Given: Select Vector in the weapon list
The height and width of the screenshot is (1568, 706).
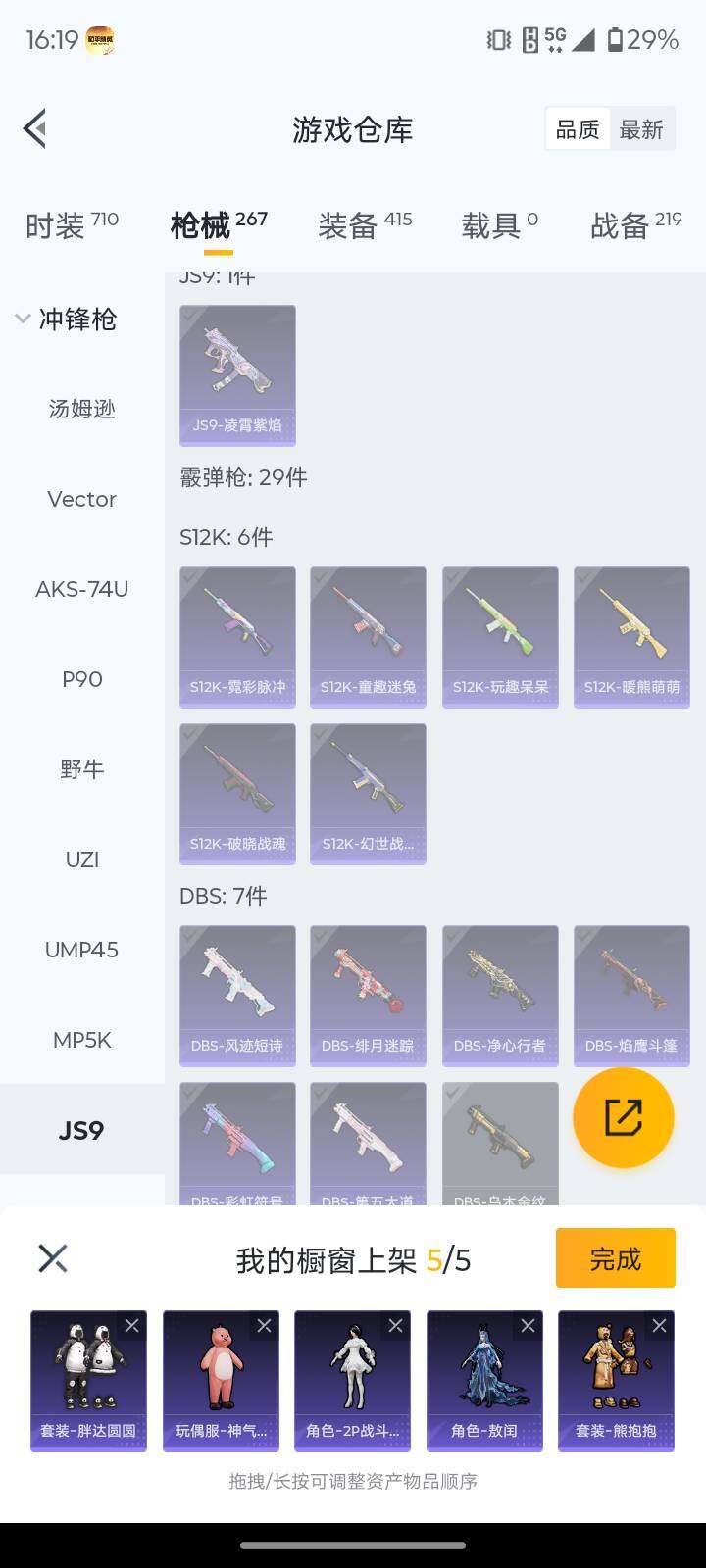Looking at the screenshot, I should click(81, 499).
